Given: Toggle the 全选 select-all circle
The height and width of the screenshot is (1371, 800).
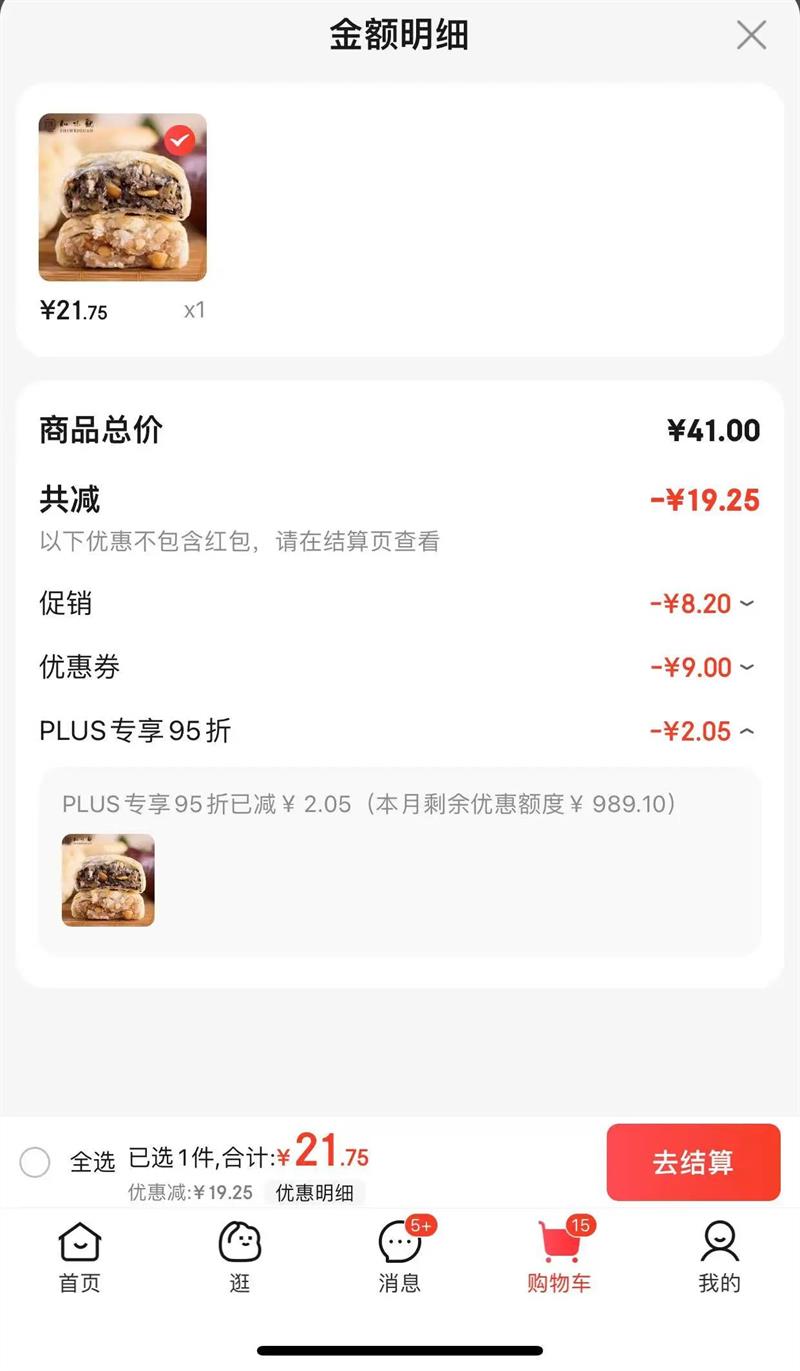Looking at the screenshot, I should (x=35, y=1162).
